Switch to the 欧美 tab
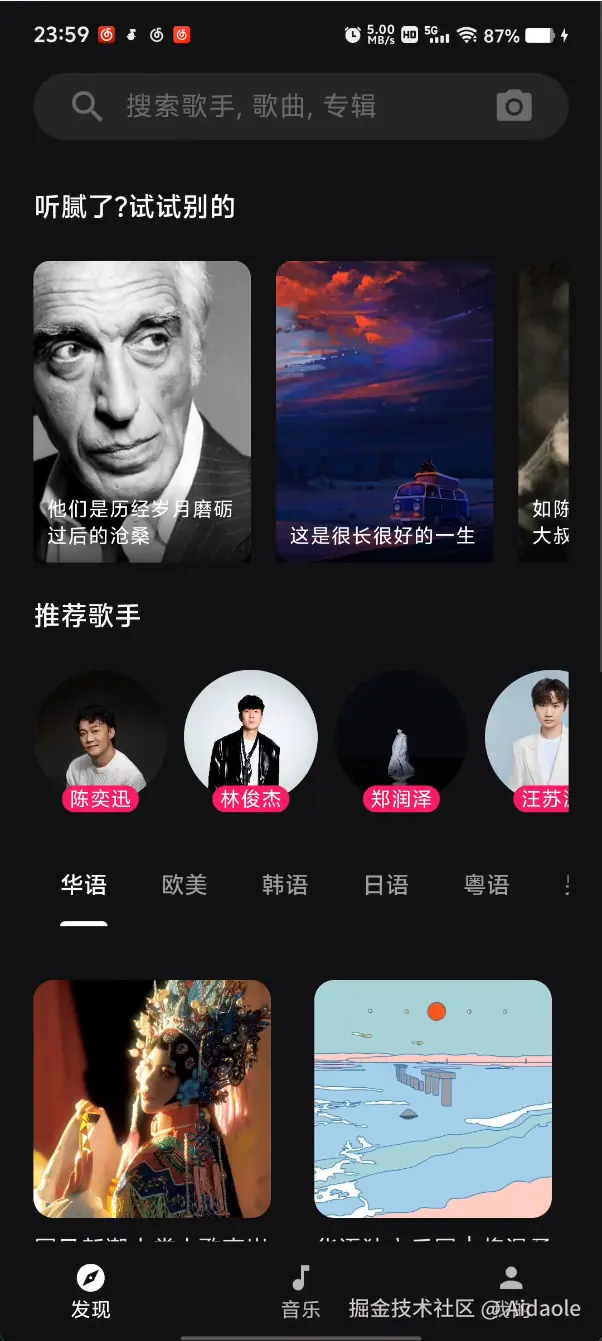Image resolution: width=602 pixels, height=1341 pixels. pos(184,885)
